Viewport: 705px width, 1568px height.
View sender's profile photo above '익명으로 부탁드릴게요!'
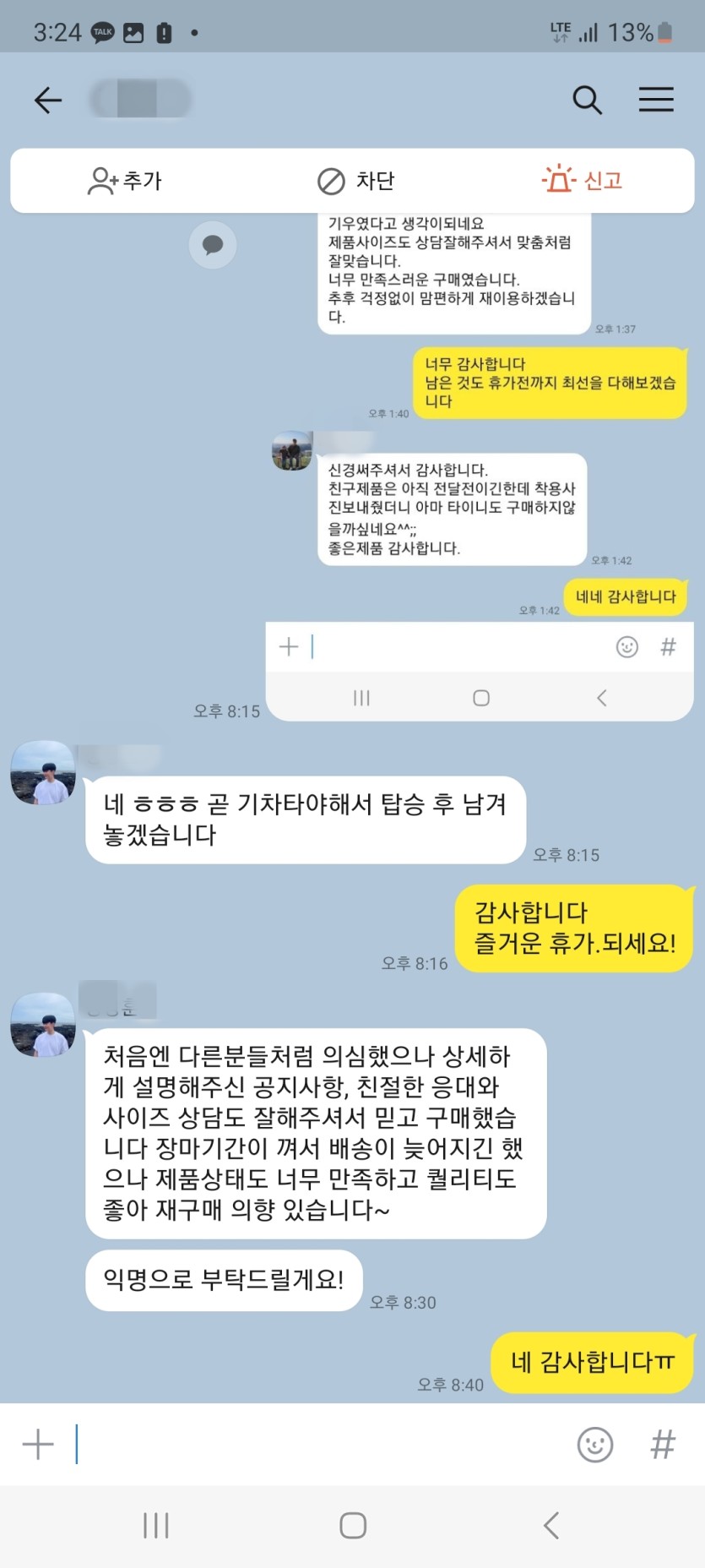tap(43, 1025)
